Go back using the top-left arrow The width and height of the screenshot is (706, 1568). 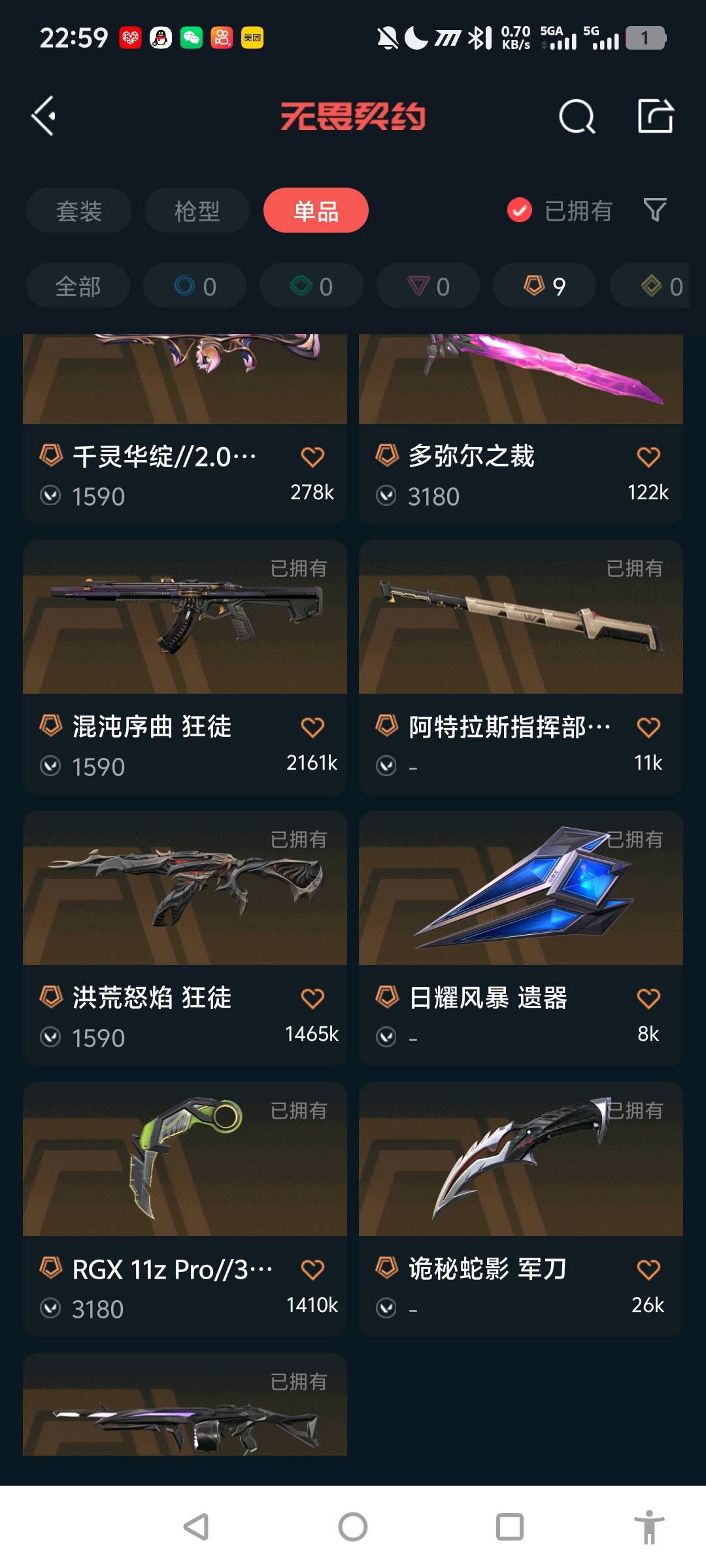click(44, 116)
